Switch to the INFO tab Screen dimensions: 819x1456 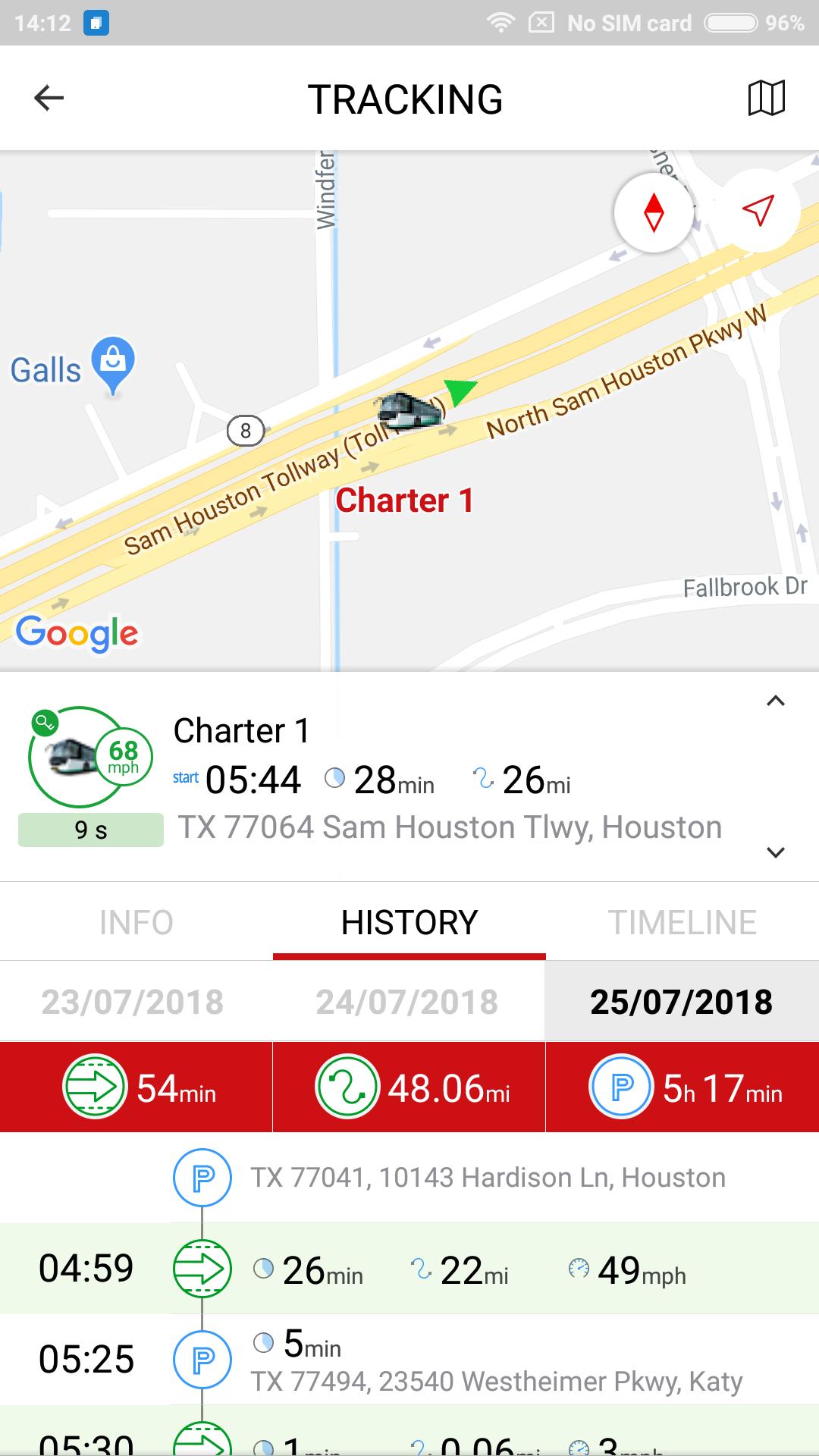coord(136,922)
